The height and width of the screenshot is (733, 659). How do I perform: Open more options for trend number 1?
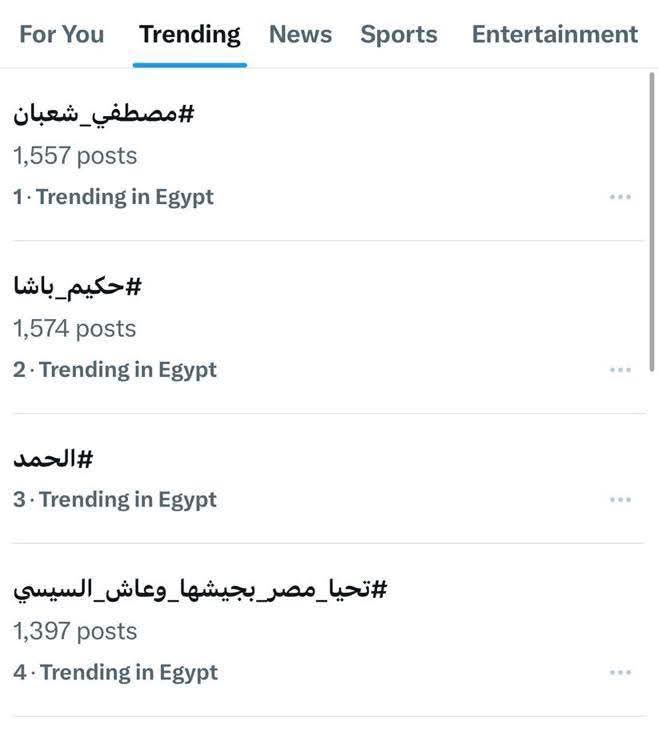tap(620, 197)
